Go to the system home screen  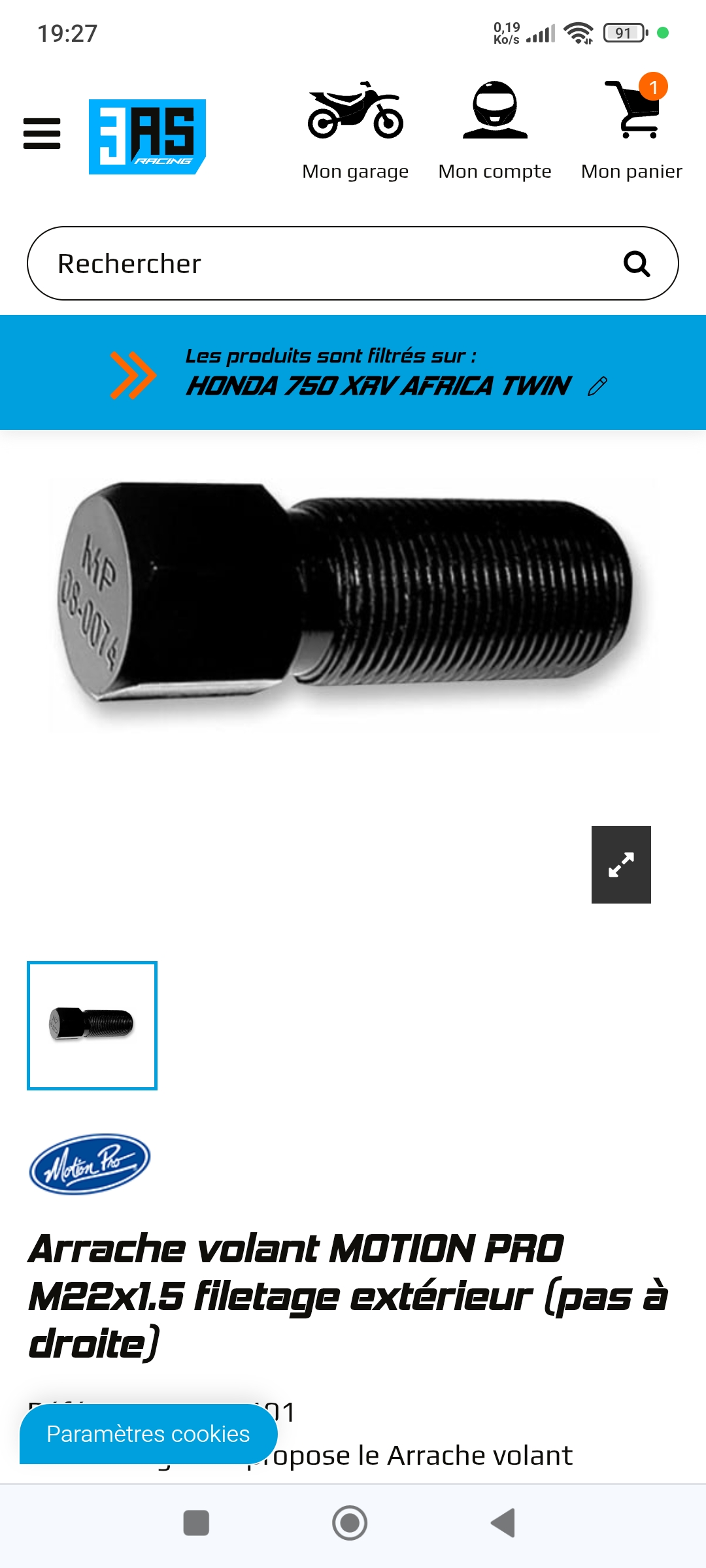[x=350, y=1523]
